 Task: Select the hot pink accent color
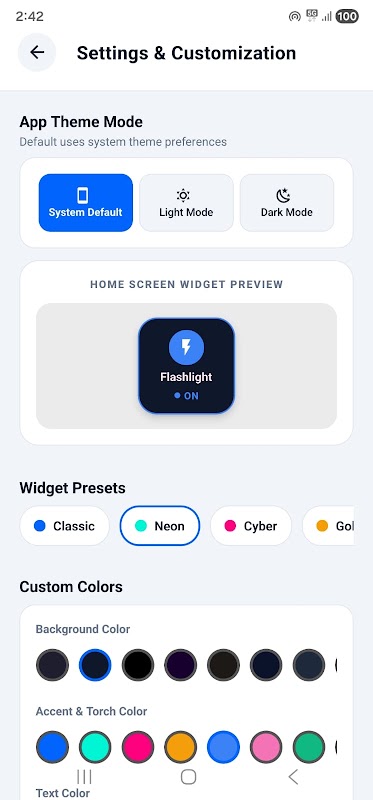coord(138,747)
